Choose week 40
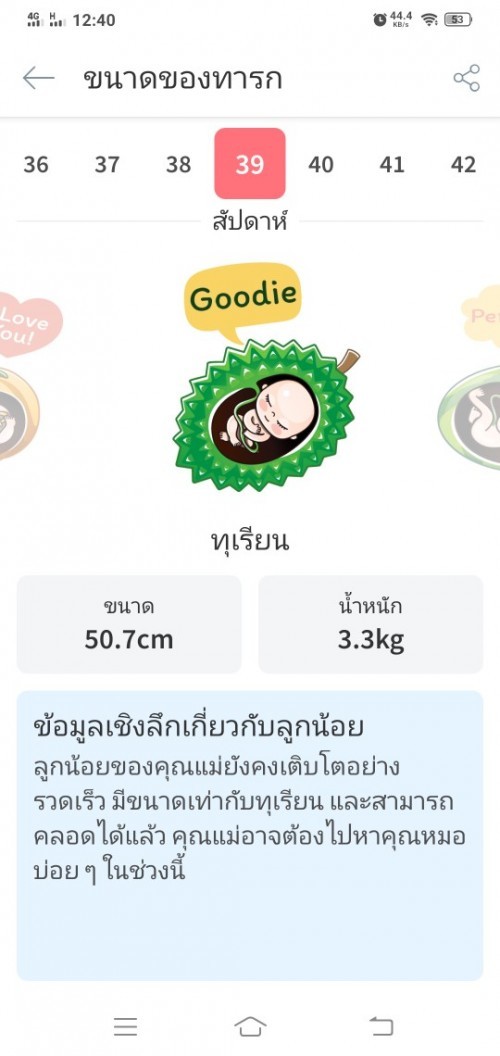Viewport: 500px width, 1056px height. (x=321, y=164)
